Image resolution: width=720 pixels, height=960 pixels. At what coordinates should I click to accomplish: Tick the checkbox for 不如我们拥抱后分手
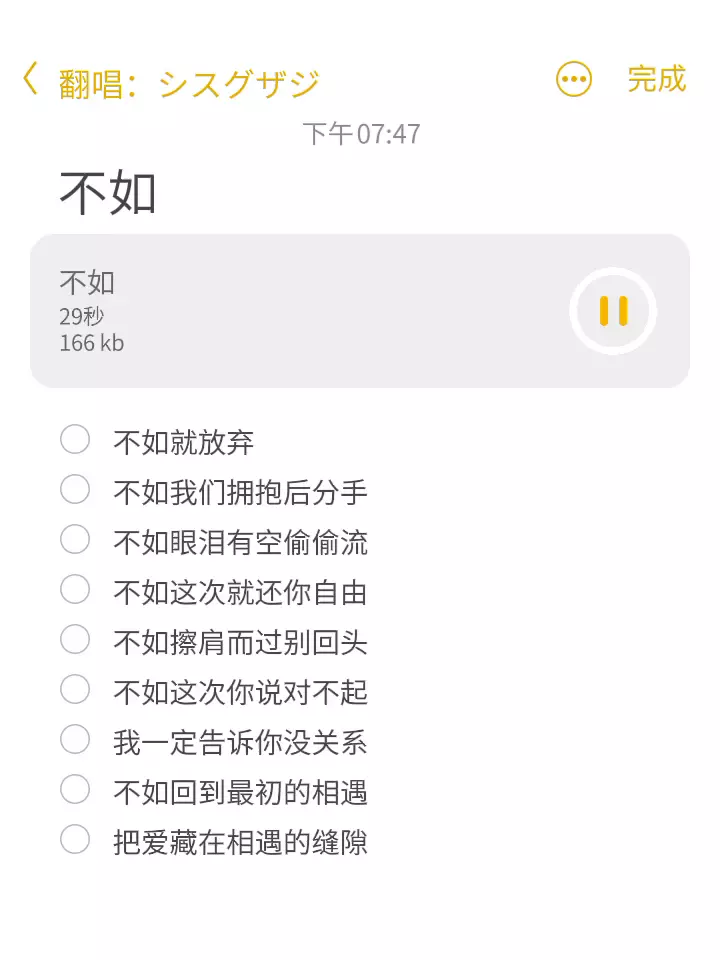pos(75,489)
